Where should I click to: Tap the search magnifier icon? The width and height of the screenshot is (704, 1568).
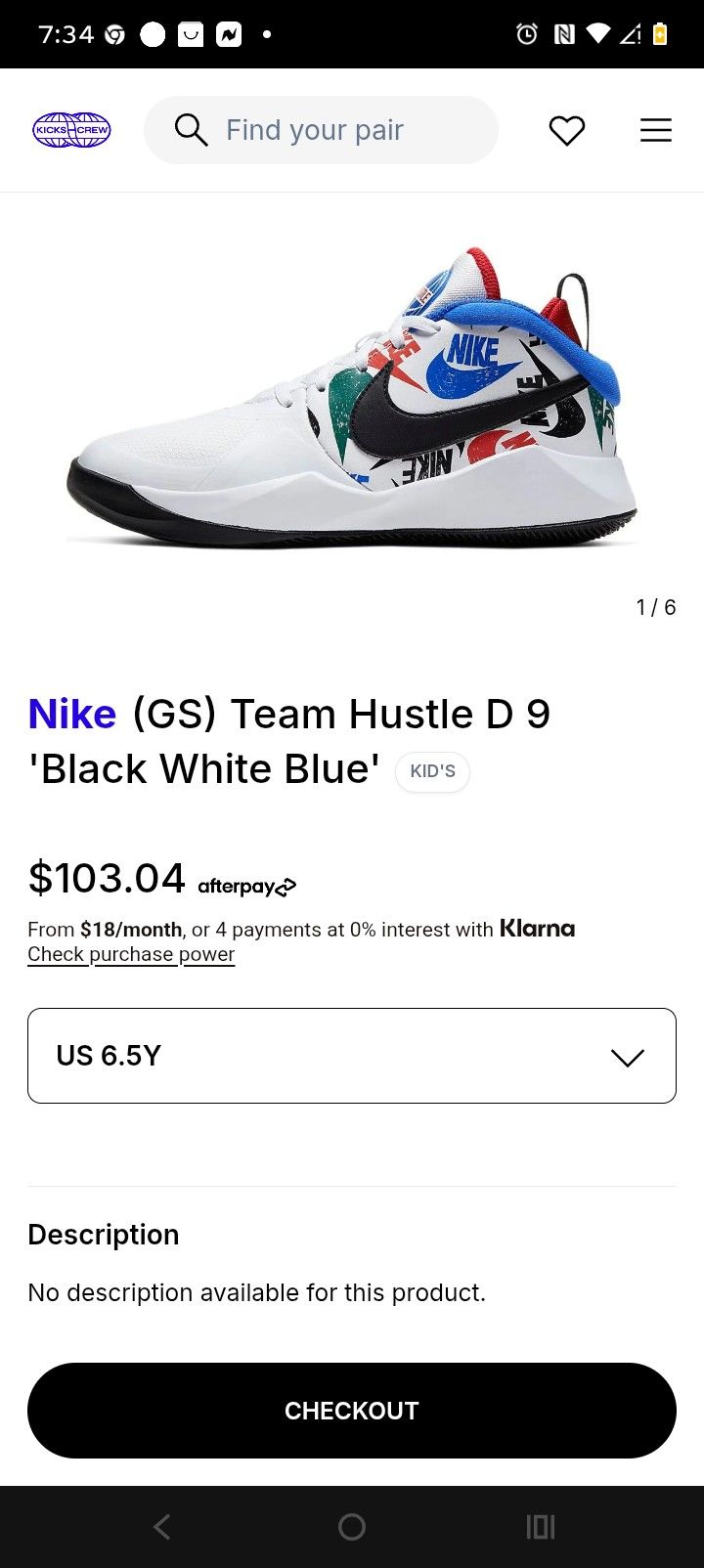point(192,129)
